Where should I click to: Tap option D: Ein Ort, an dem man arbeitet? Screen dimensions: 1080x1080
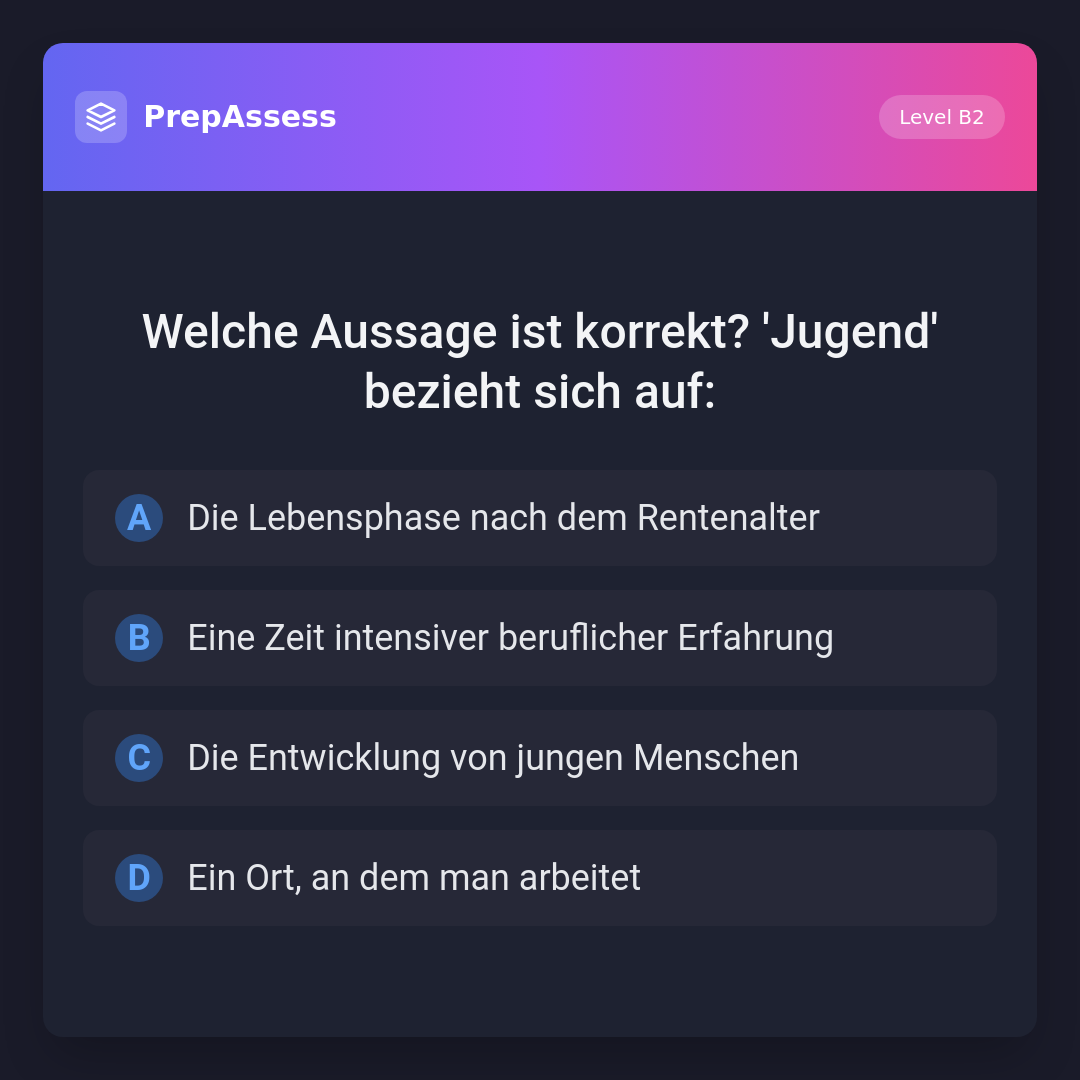tap(540, 878)
